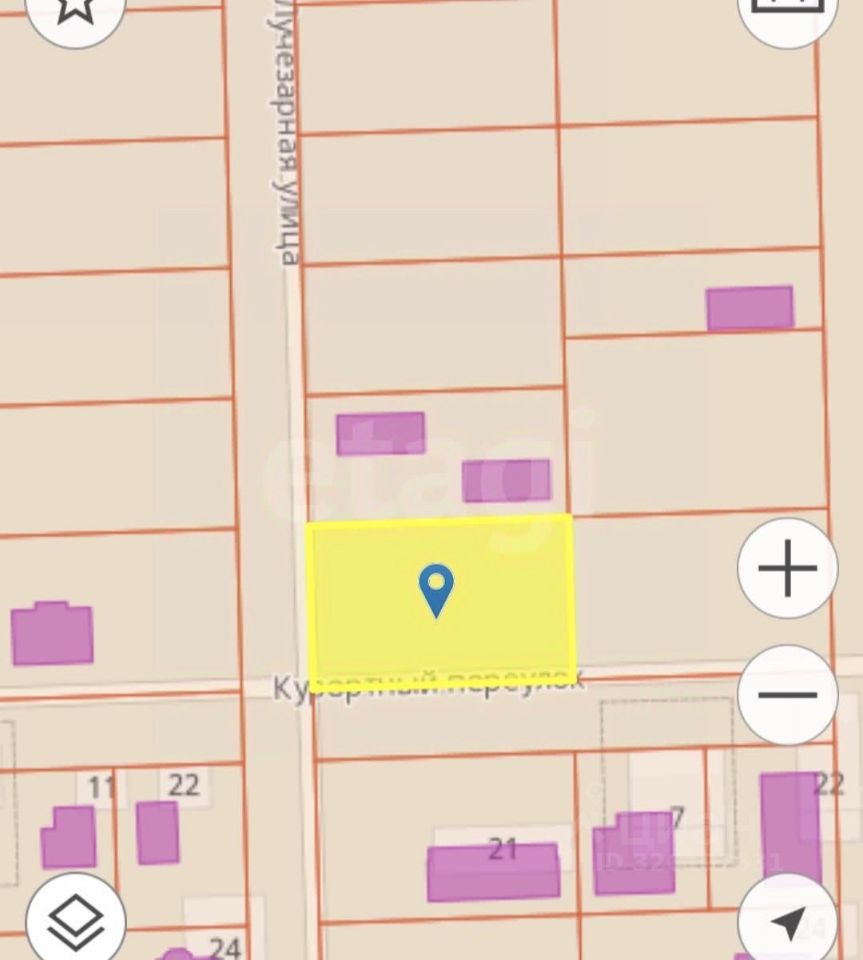
Task: Zoom in on the map
Action: [787, 568]
